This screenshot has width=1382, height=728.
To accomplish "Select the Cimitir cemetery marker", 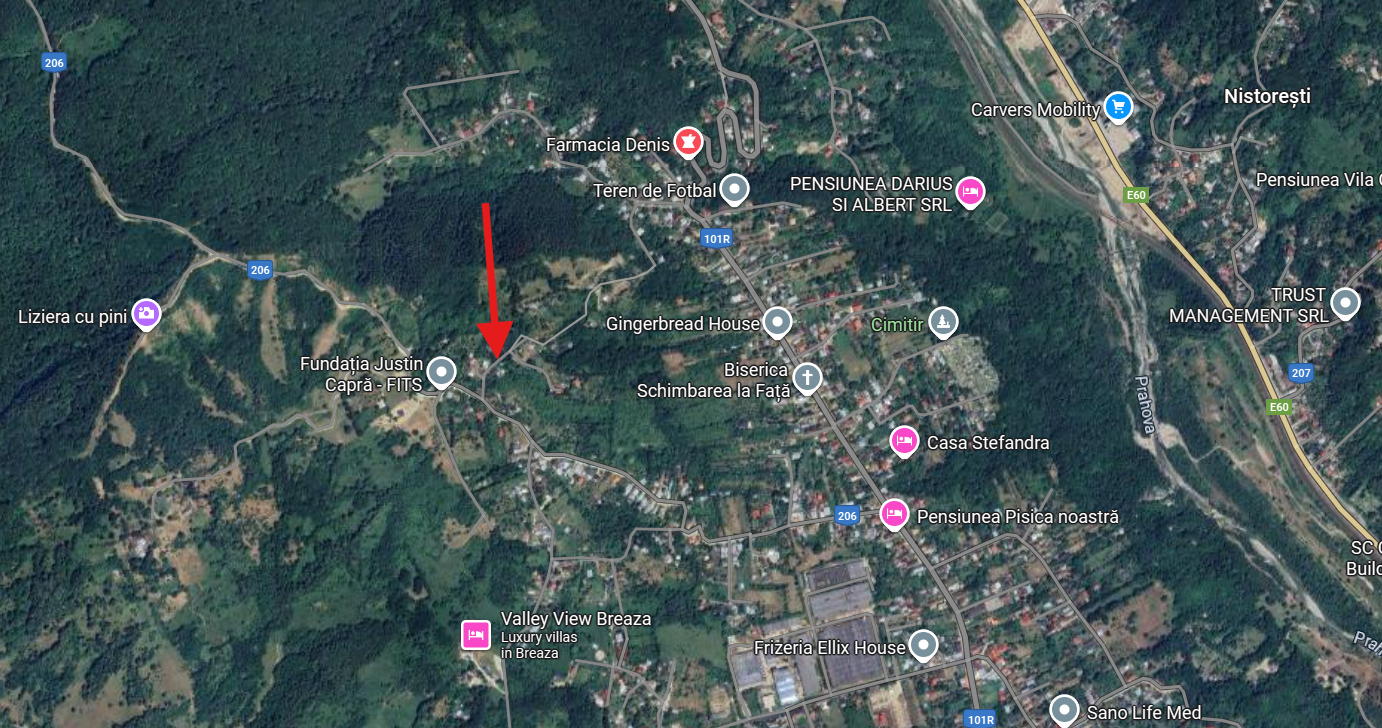I will (x=942, y=322).
